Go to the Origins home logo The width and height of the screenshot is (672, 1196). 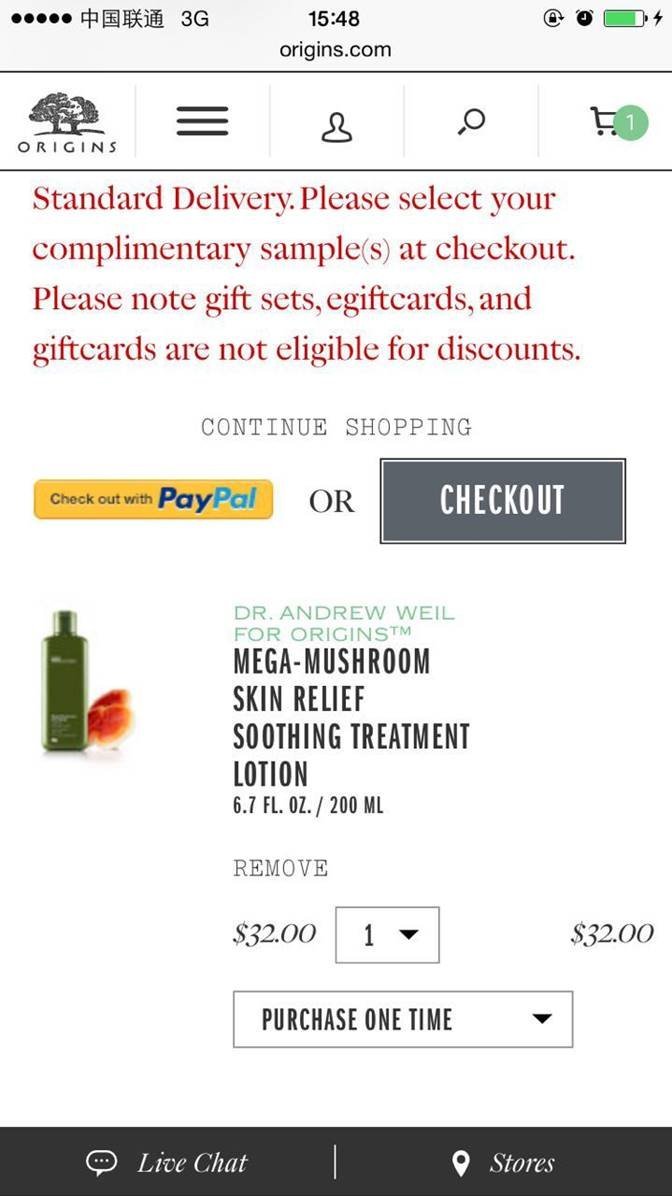point(67,123)
